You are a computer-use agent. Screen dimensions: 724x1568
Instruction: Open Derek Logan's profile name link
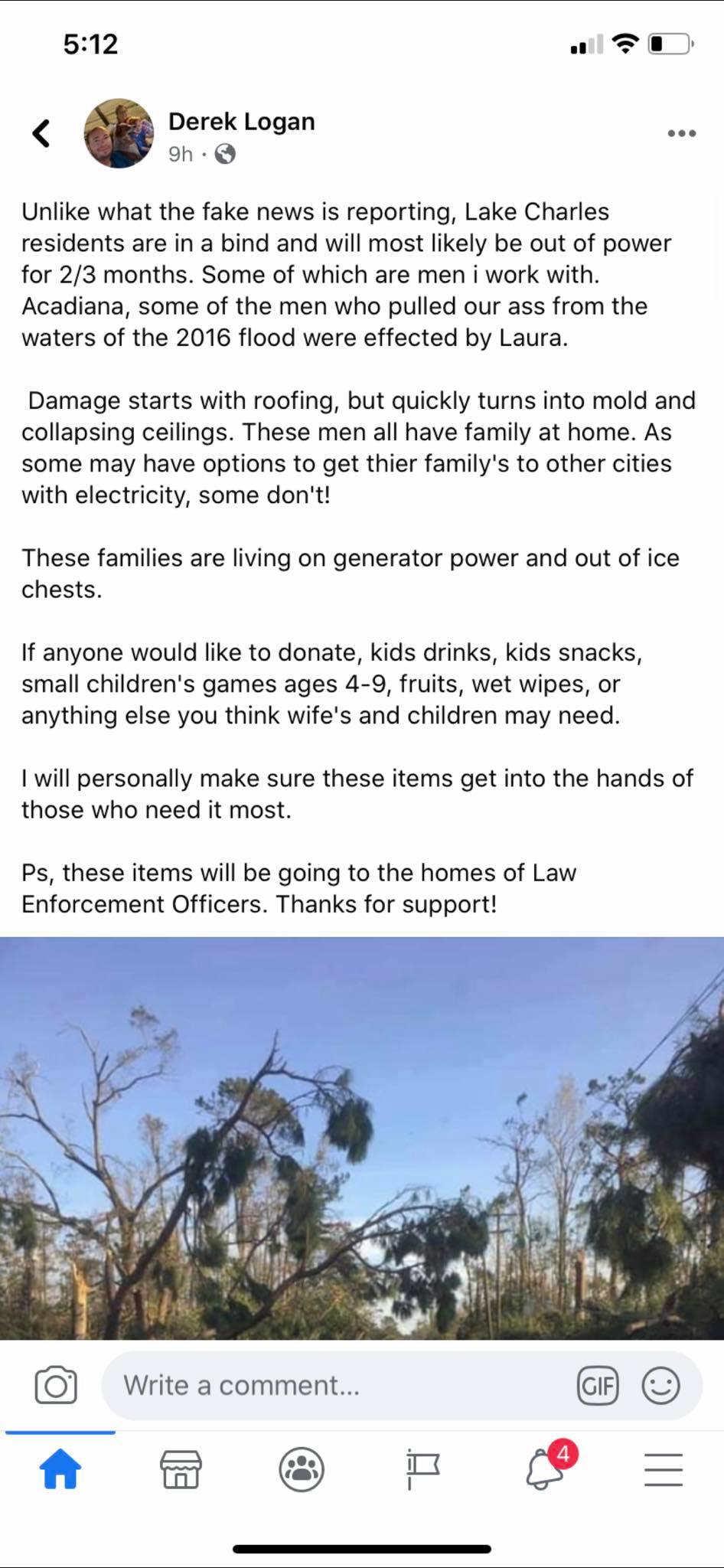(x=241, y=122)
